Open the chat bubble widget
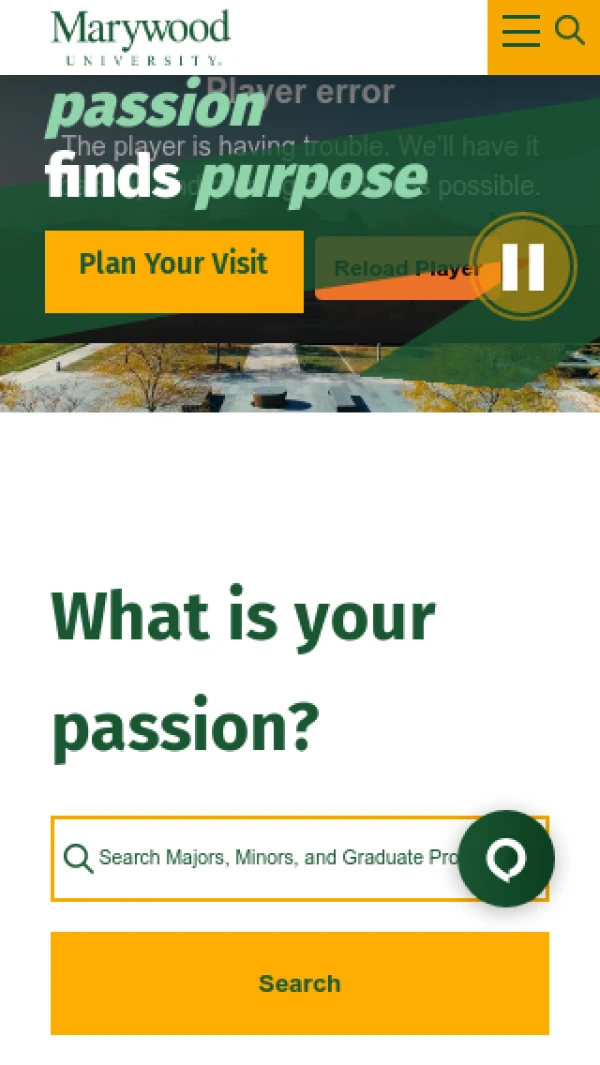Viewport: 600px width, 1065px height. tap(506, 858)
